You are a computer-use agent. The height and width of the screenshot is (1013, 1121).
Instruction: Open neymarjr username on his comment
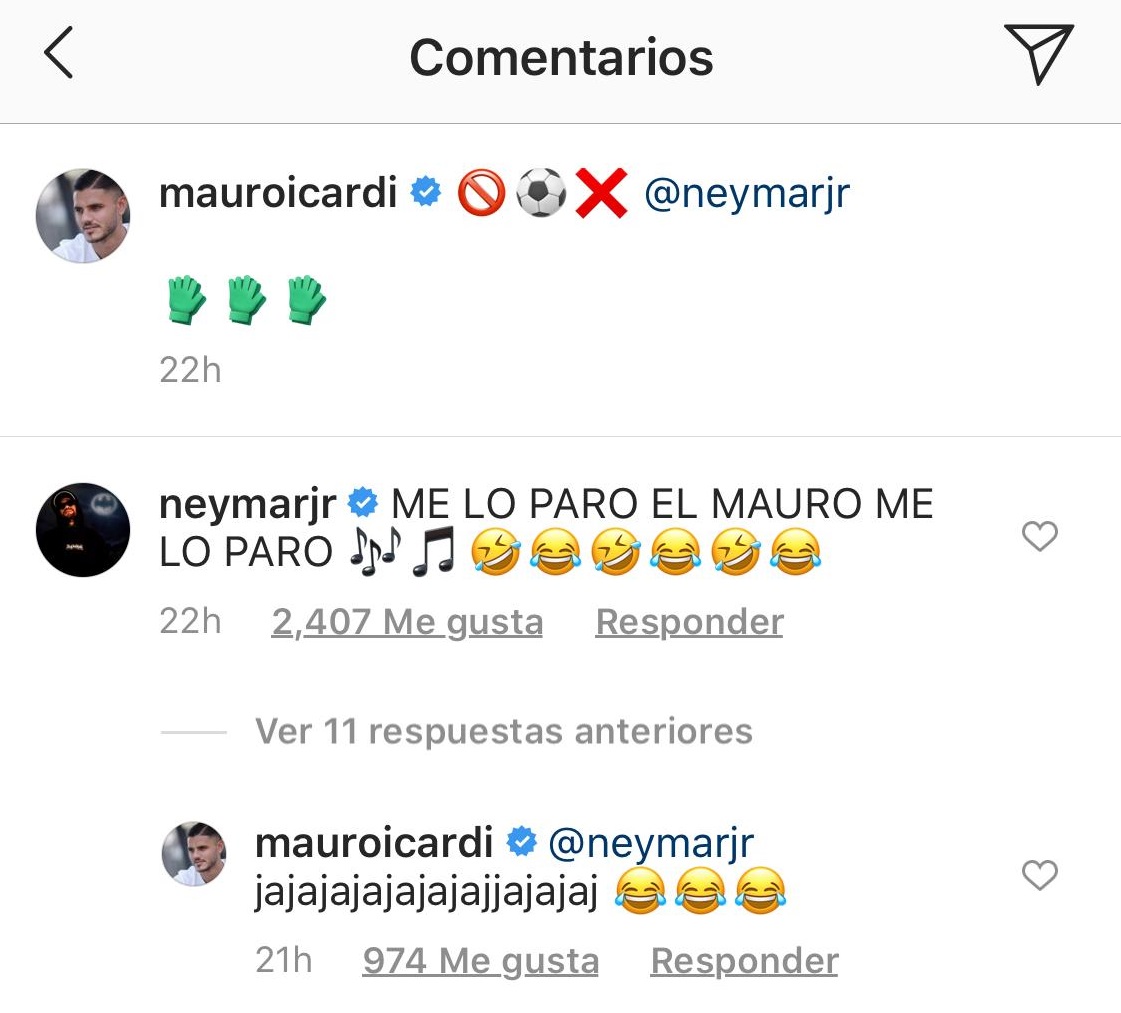tap(247, 504)
